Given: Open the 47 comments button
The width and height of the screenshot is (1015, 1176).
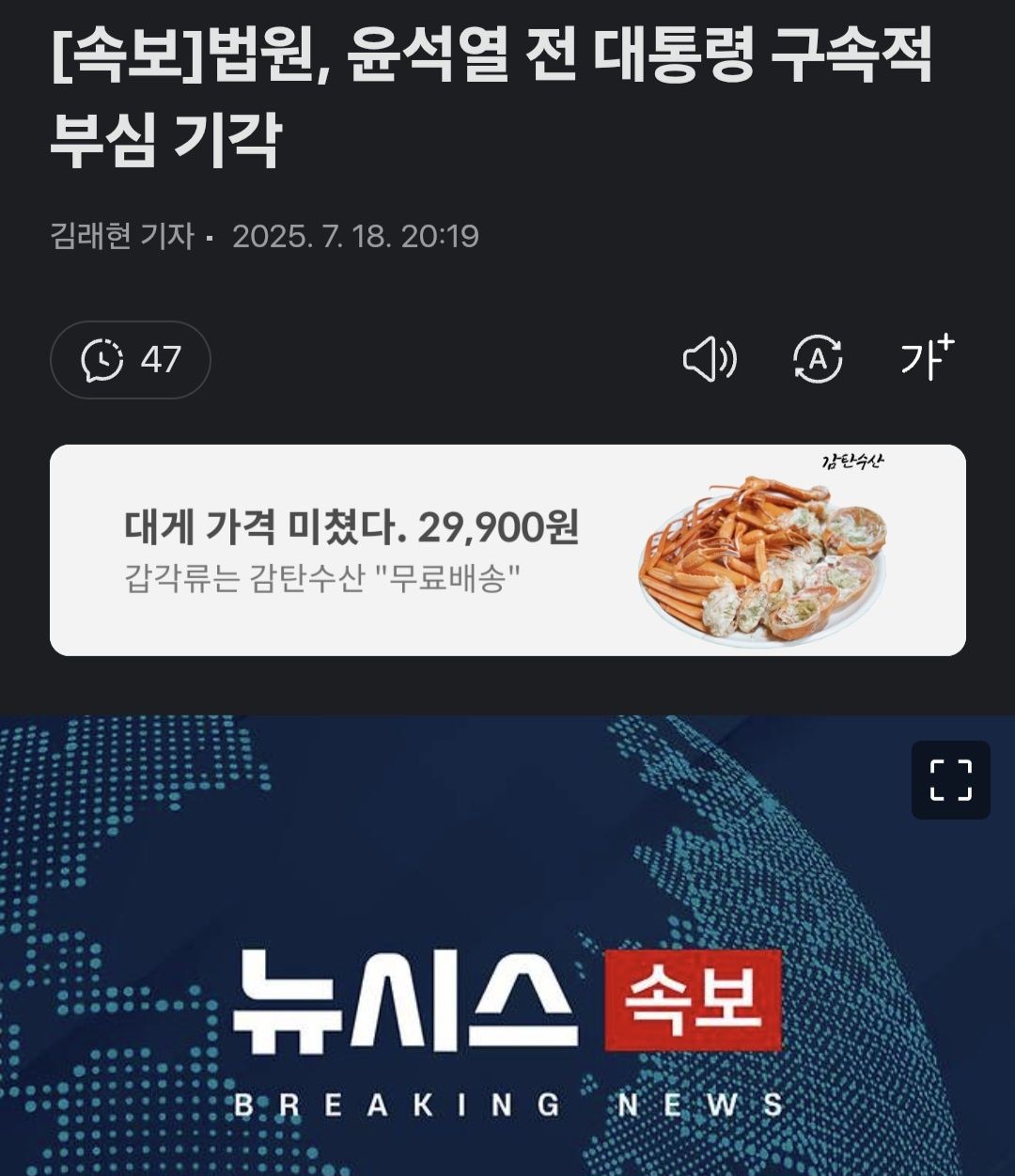Looking at the screenshot, I should 131,360.
